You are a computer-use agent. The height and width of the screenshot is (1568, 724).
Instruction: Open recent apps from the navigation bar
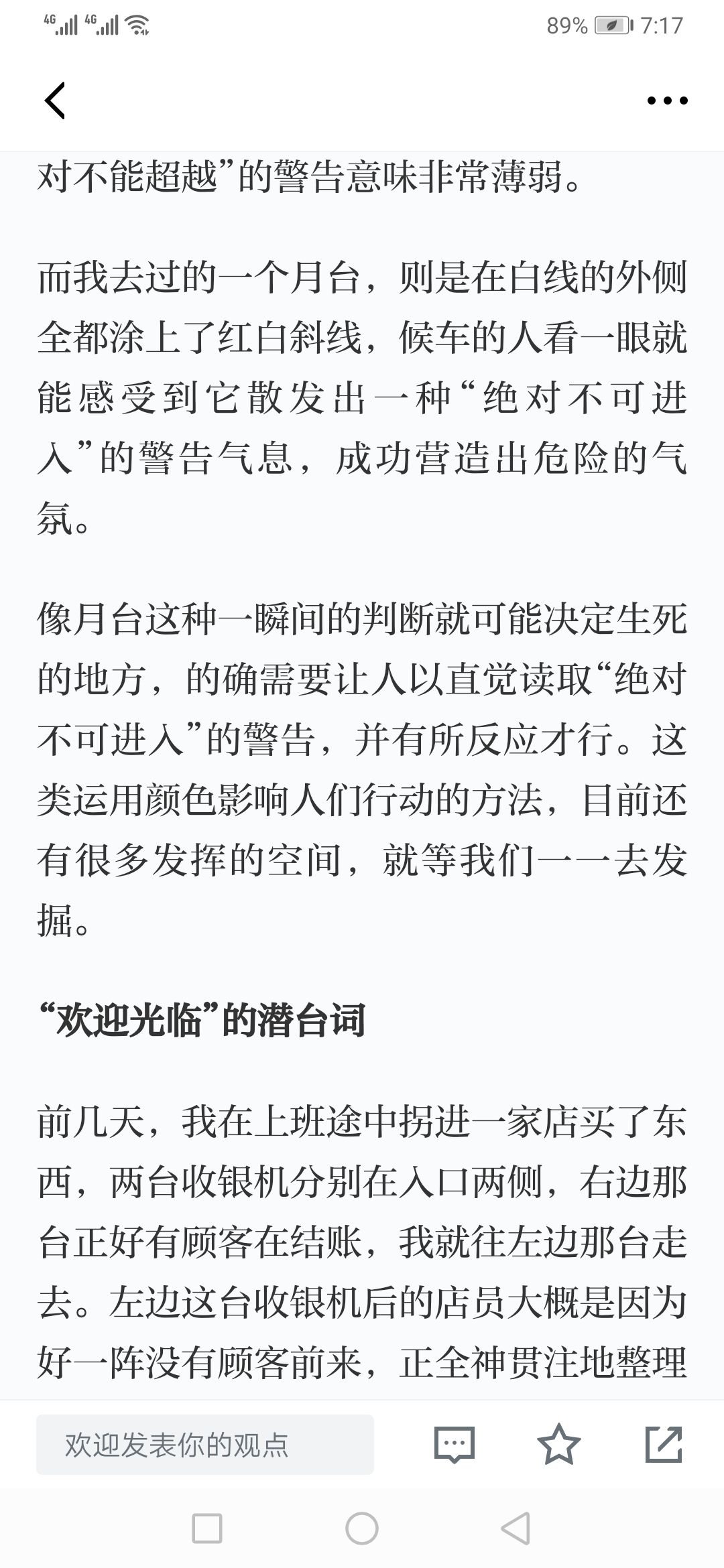[207, 1528]
